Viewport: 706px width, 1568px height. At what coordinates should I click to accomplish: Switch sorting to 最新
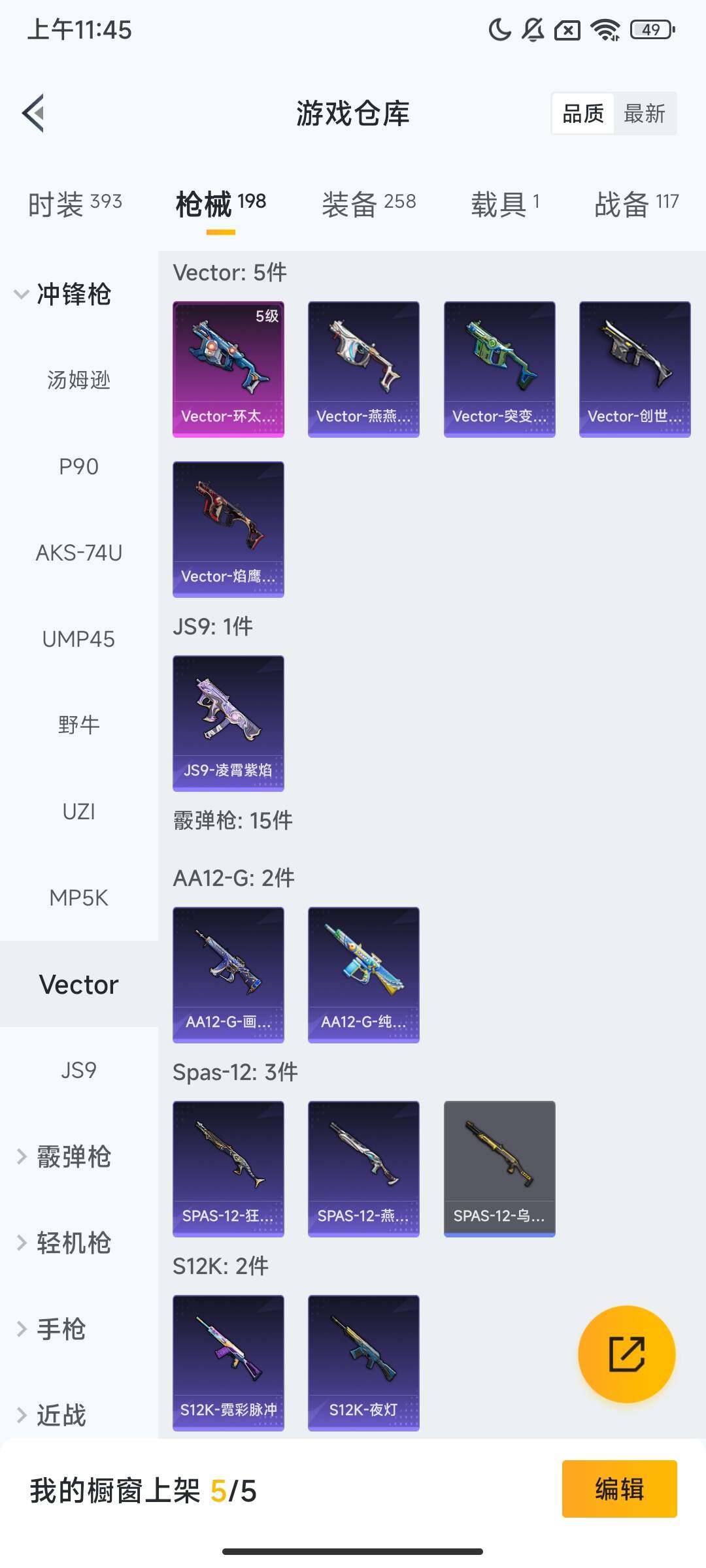click(x=646, y=113)
